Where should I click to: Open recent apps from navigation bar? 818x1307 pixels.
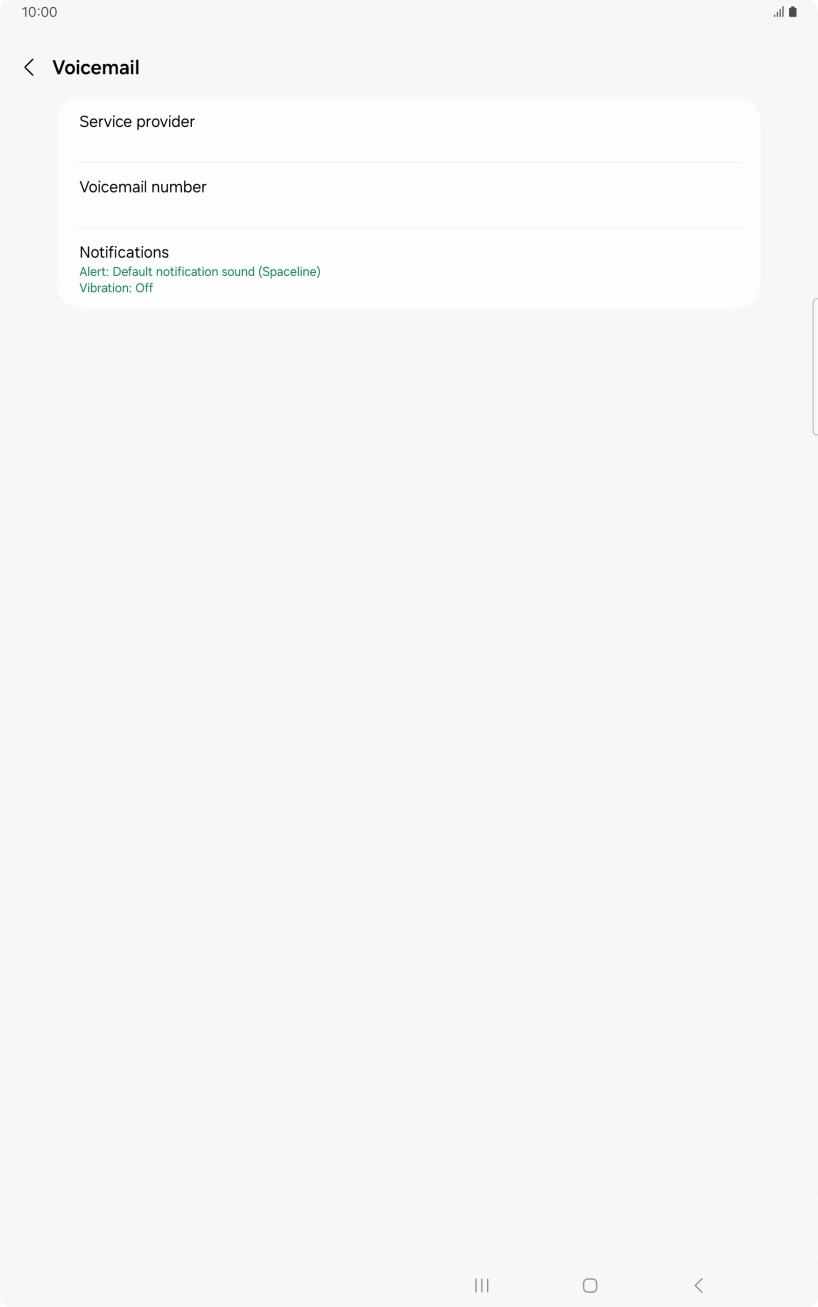482,1285
